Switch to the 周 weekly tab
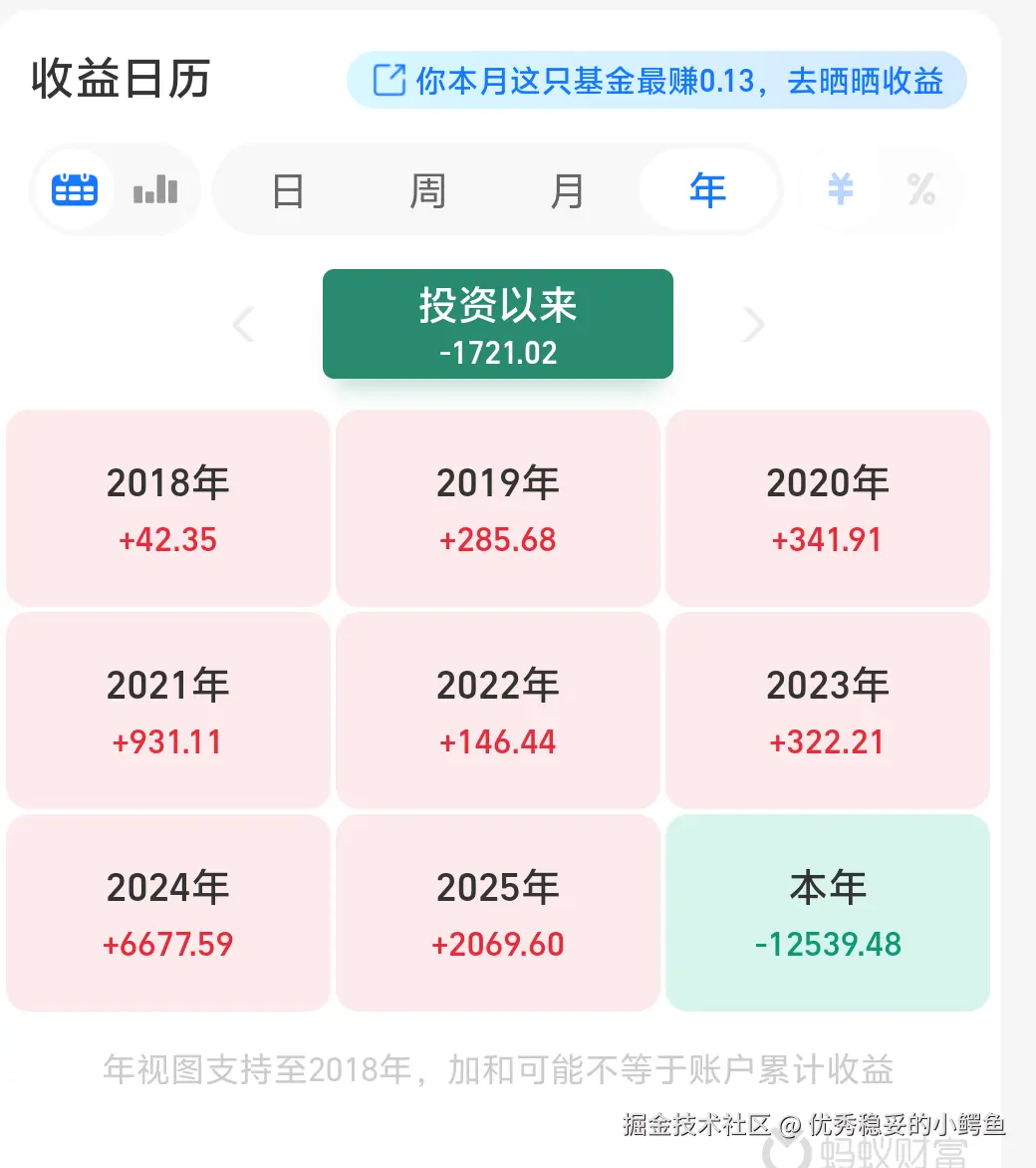 tap(428, 191)
